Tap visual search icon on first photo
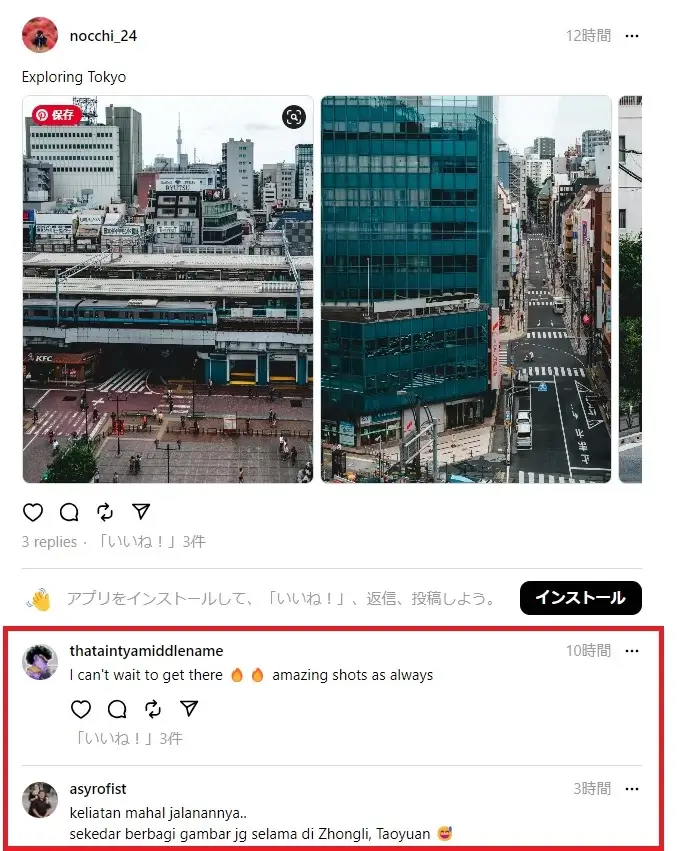Viewport: 685px width, 851px height. pyautogui.click(x=293, y=117)
